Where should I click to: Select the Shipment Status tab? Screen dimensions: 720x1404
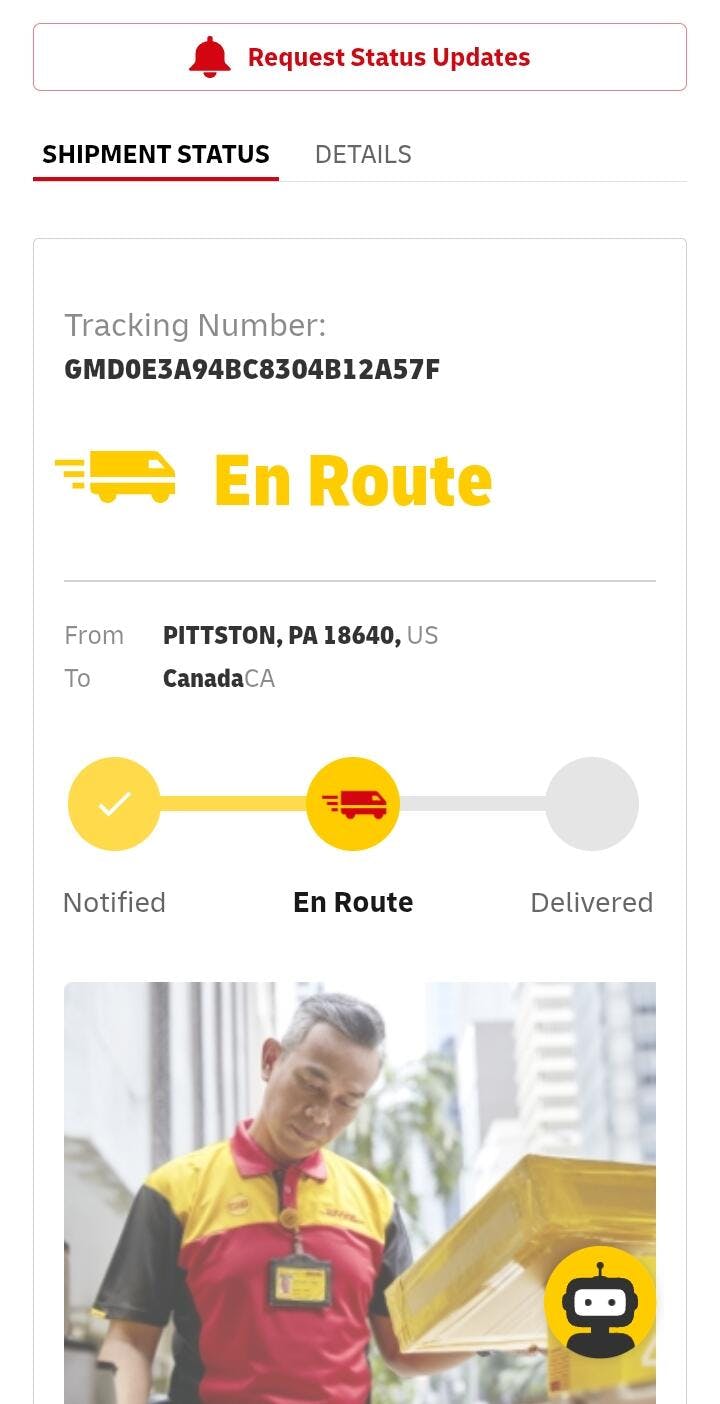[156, 154]
